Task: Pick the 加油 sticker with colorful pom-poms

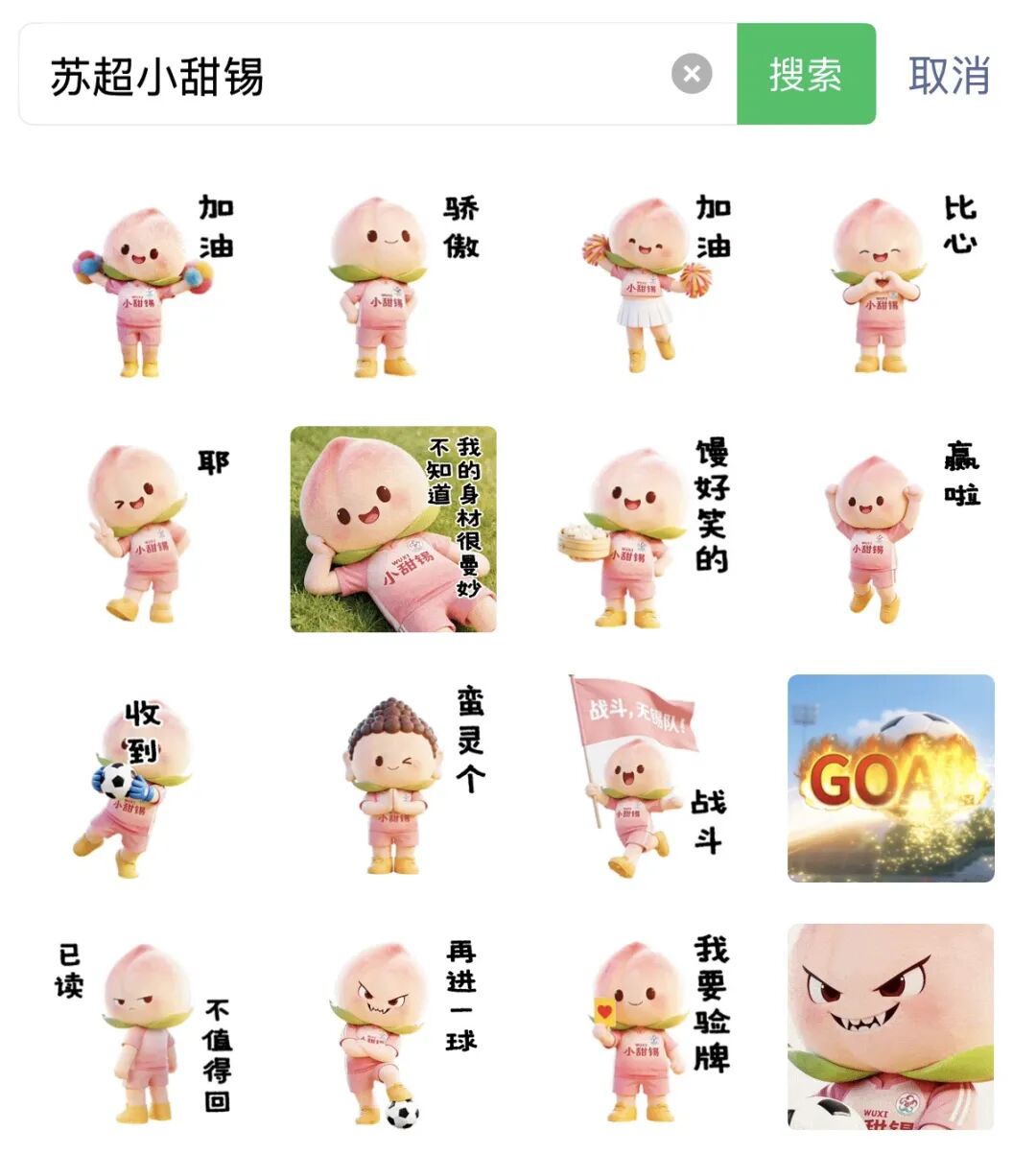Action: [144, 285]
